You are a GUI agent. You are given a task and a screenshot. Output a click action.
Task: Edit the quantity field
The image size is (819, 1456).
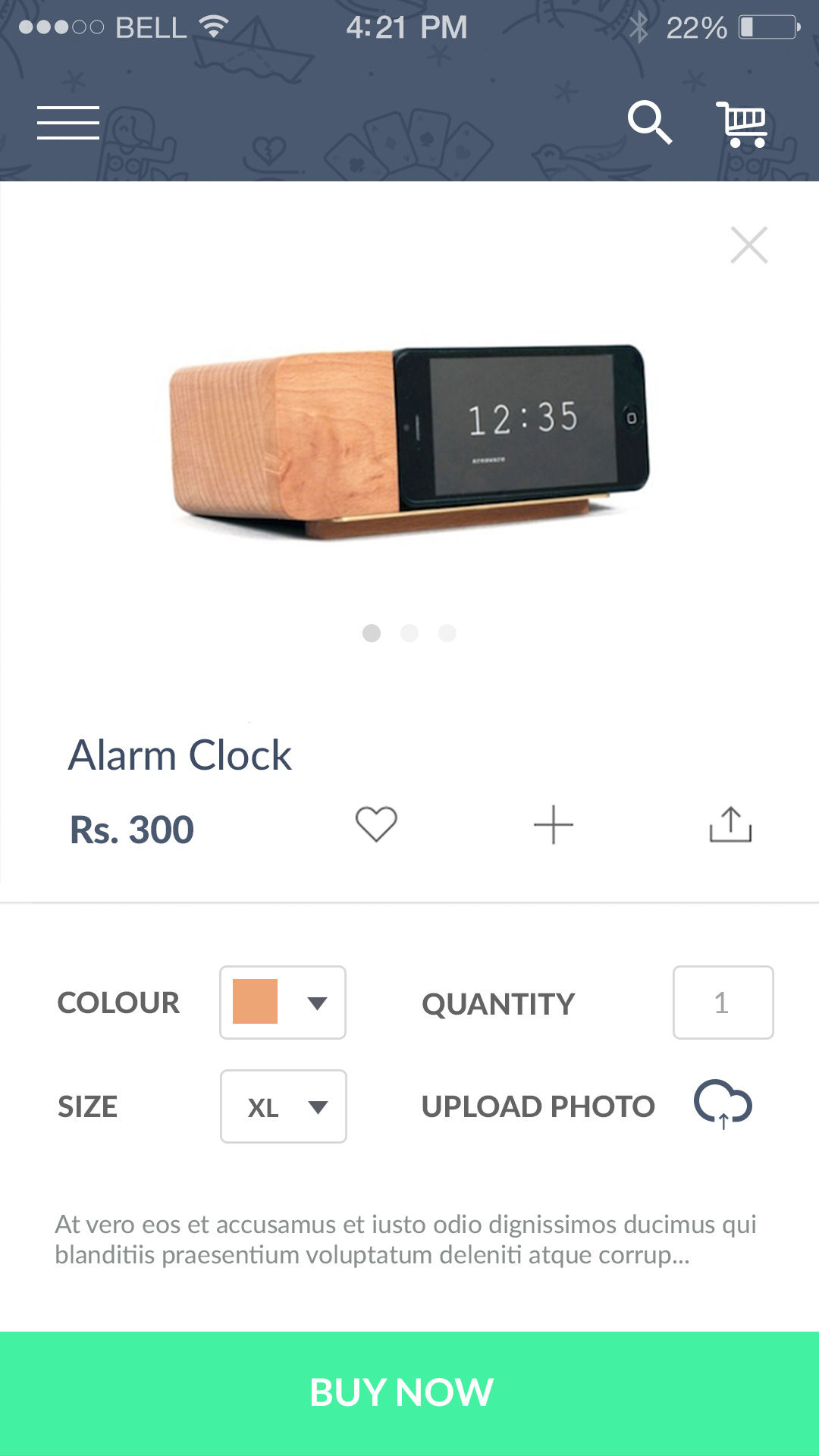coord(723,1003)
